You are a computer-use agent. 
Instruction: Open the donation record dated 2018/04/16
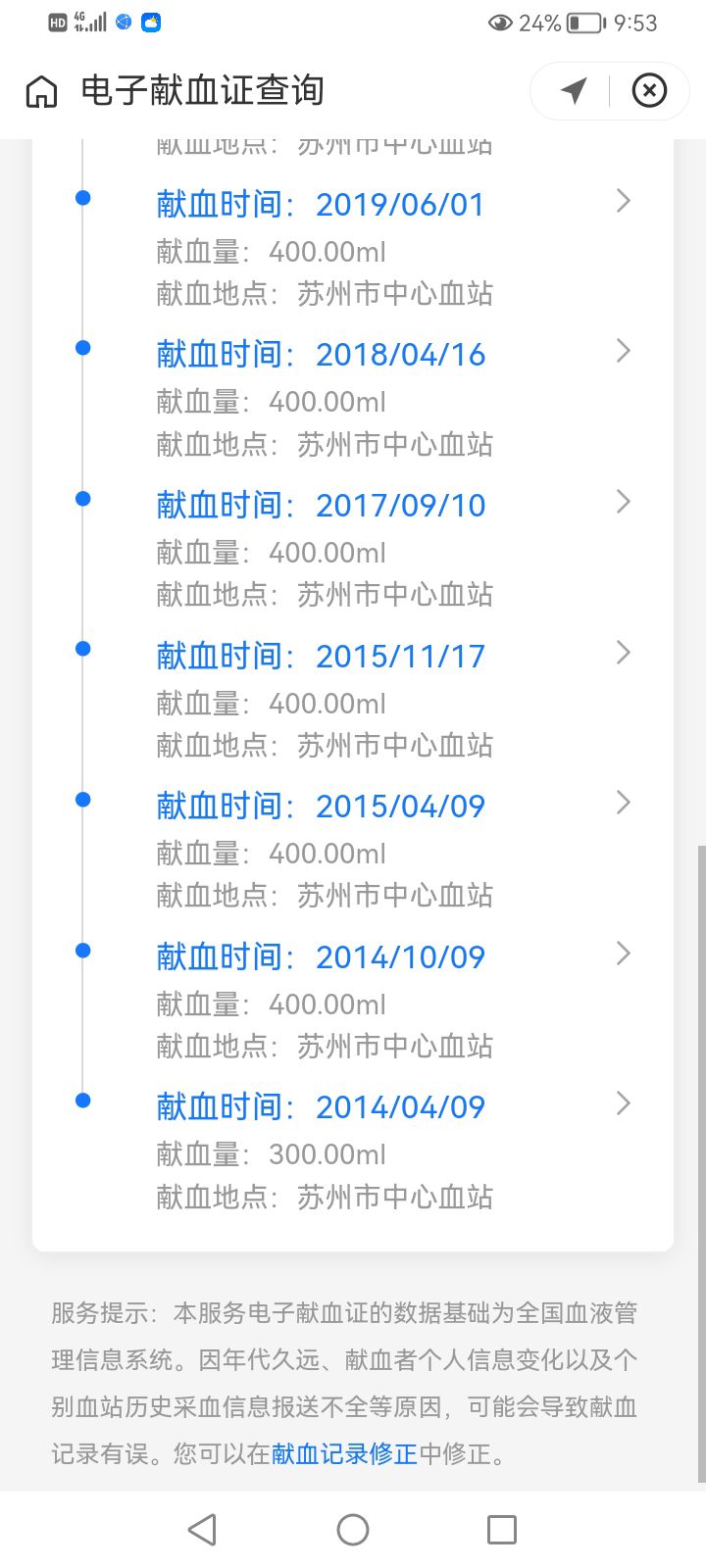353,399
